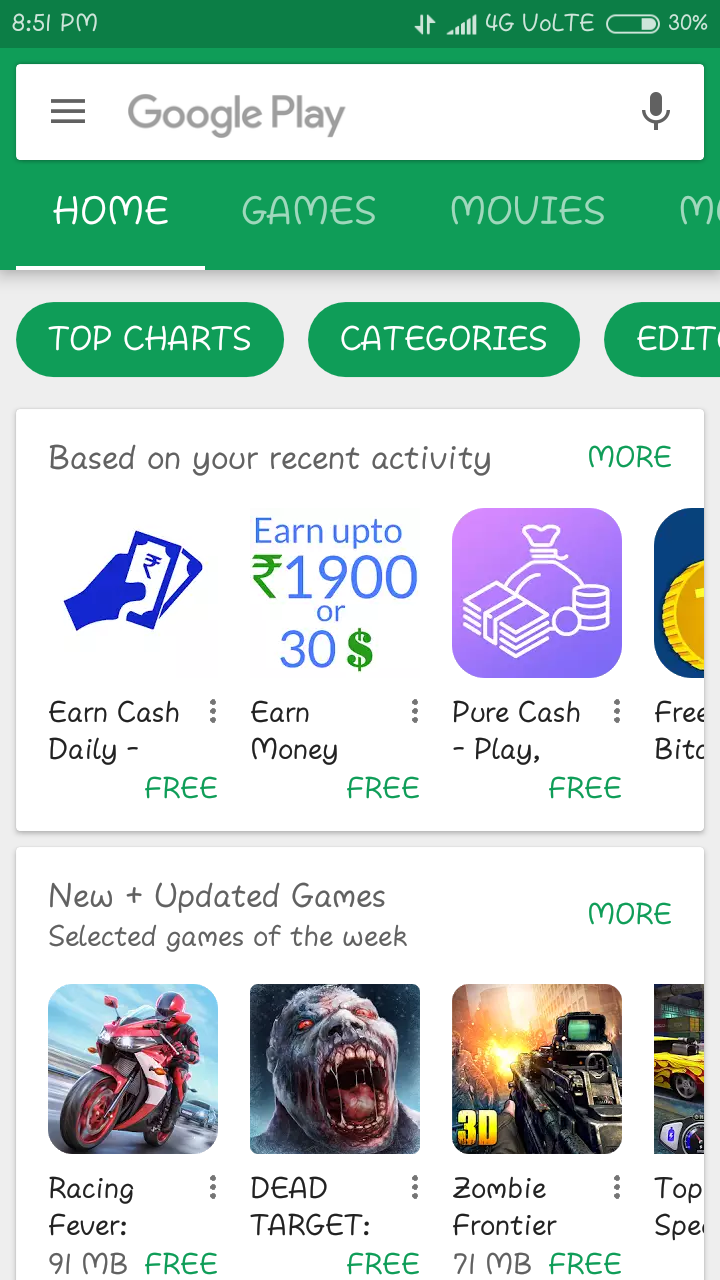Viewport: 720px width, 1280px height.
Task: Show options for Earn Cash Daily
Action: coord(213,712)
